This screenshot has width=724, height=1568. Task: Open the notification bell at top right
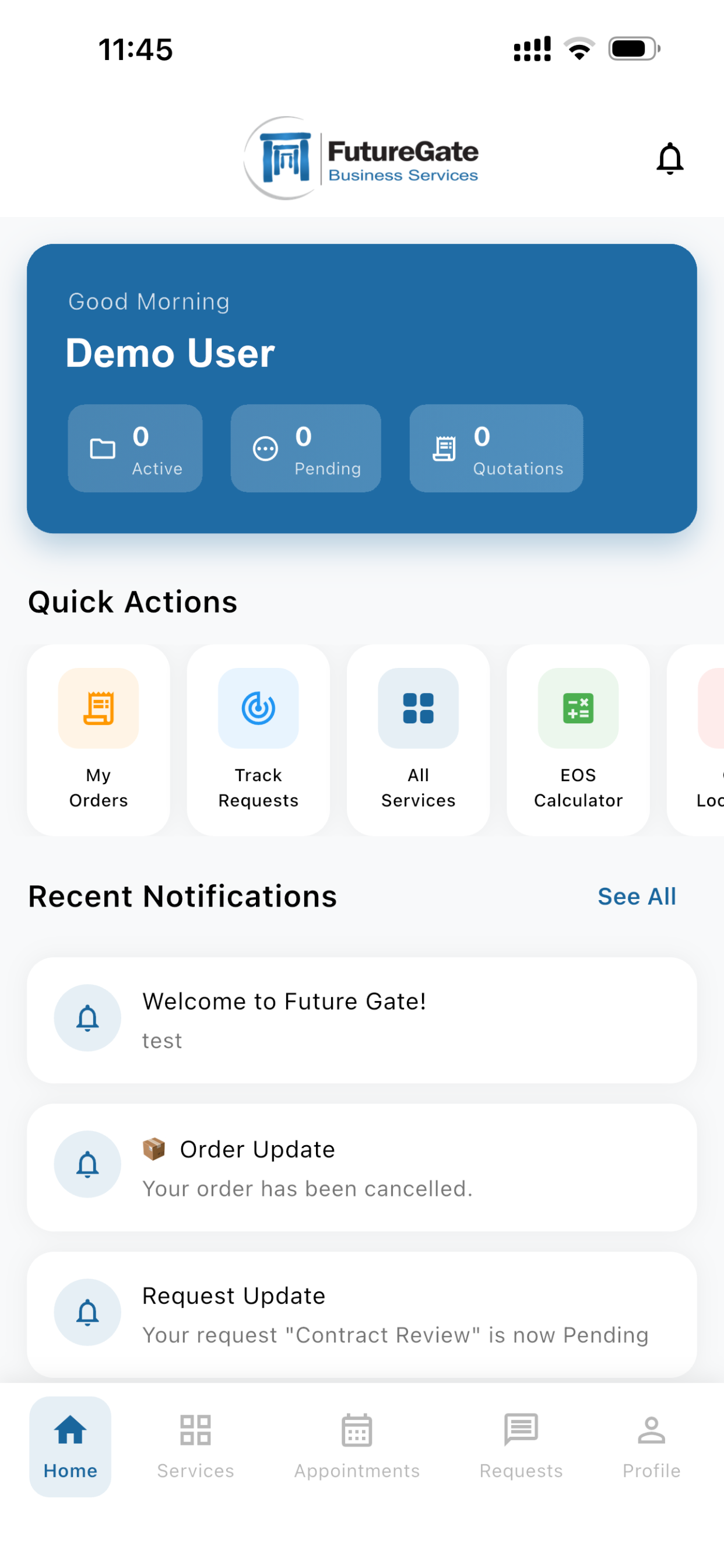tap(669, 159)
